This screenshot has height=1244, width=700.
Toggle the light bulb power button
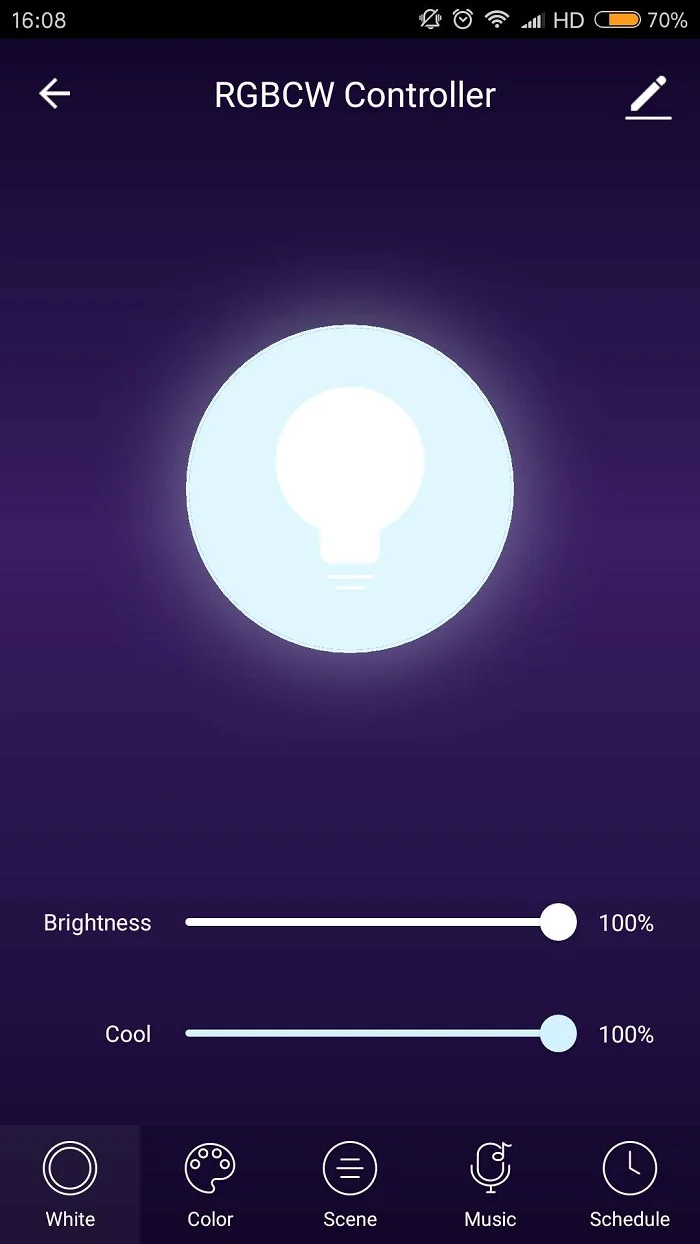coord(350,488)
